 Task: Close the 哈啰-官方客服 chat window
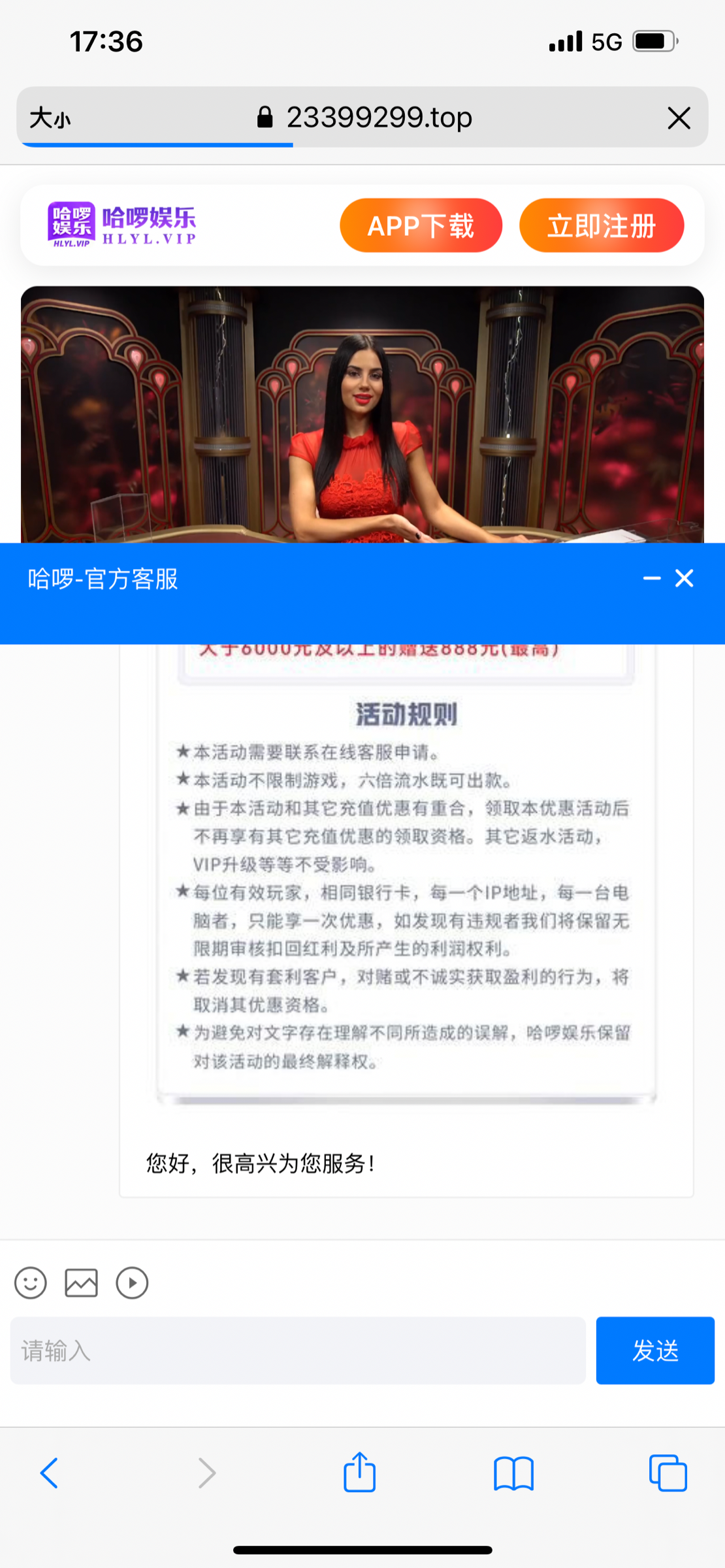[684, 578]
